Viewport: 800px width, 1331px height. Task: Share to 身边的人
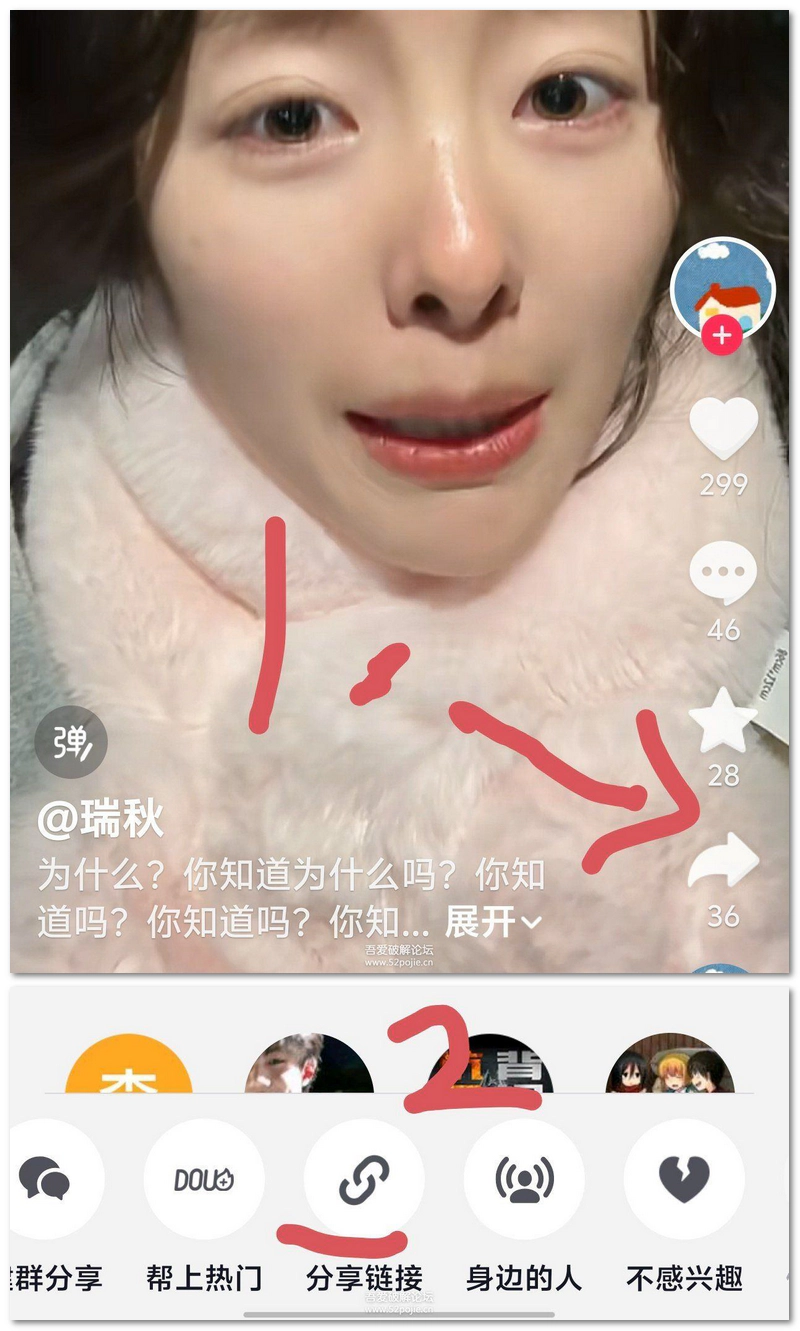[524, 1180]
